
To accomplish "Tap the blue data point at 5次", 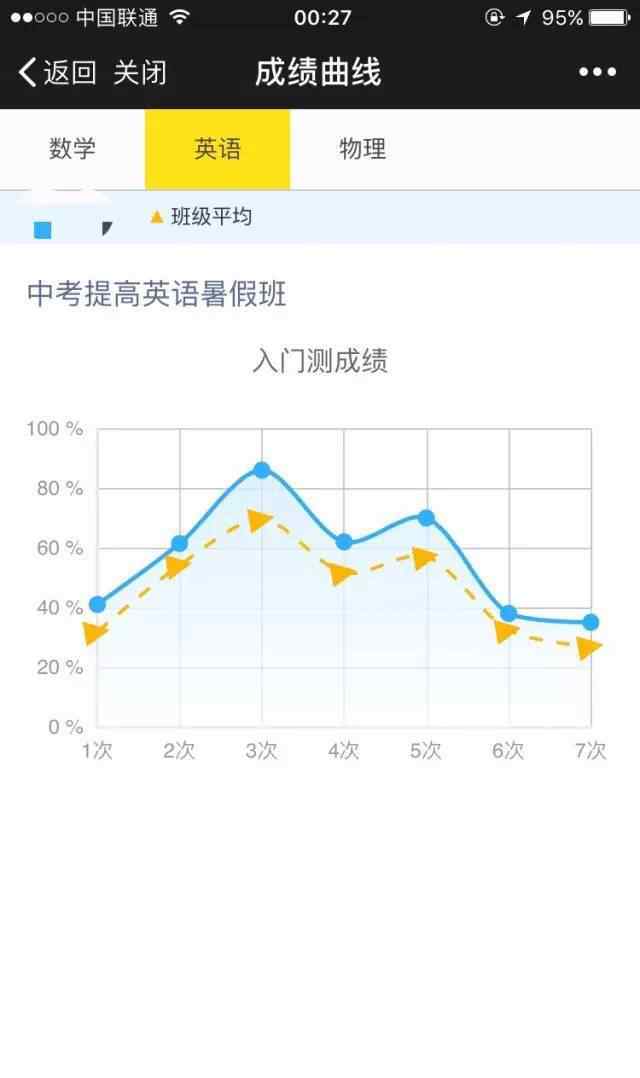I will 426,518.
